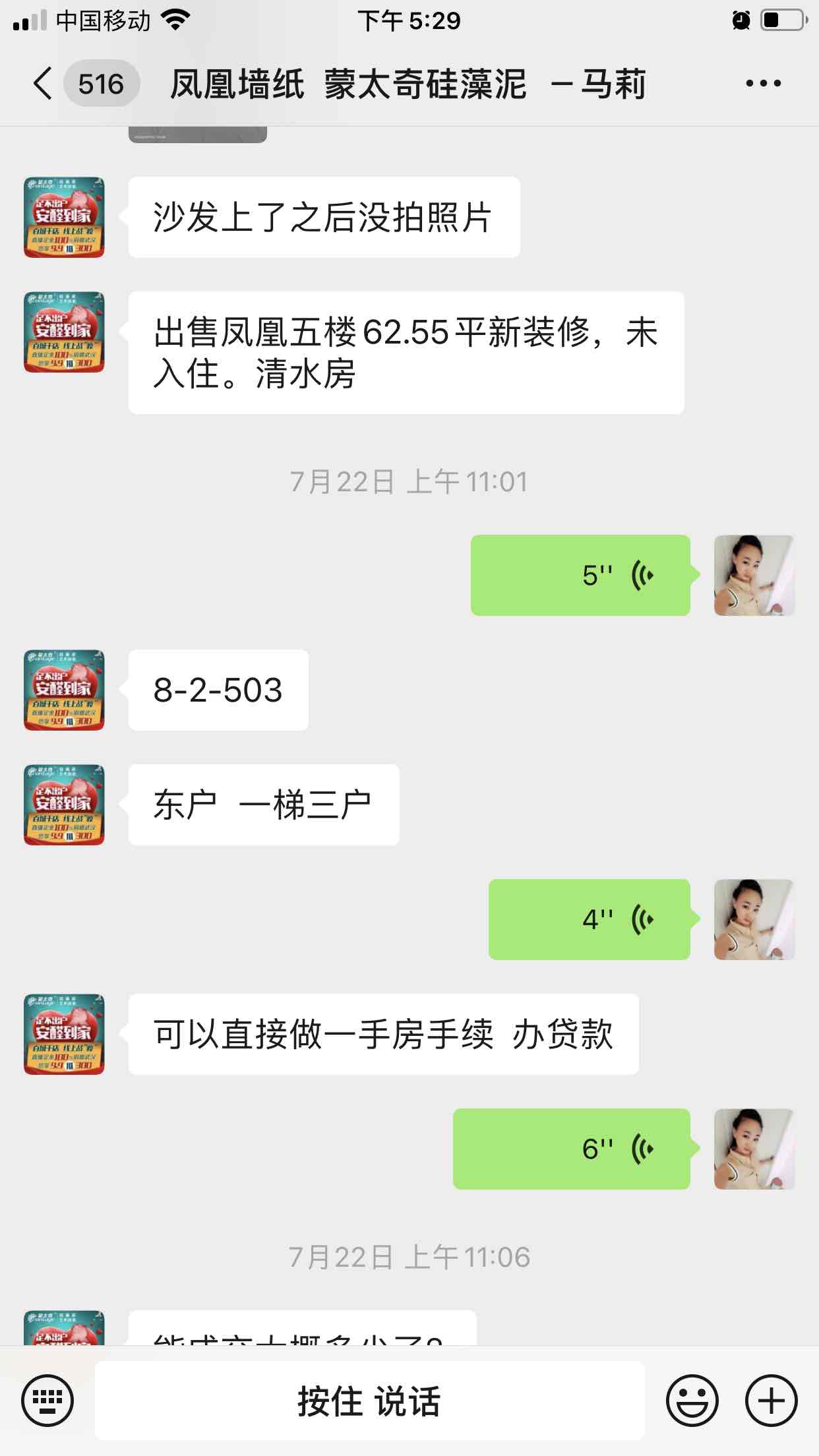Play the 4-second voice message
This screenshot has width=819, height=1456.
589,919
